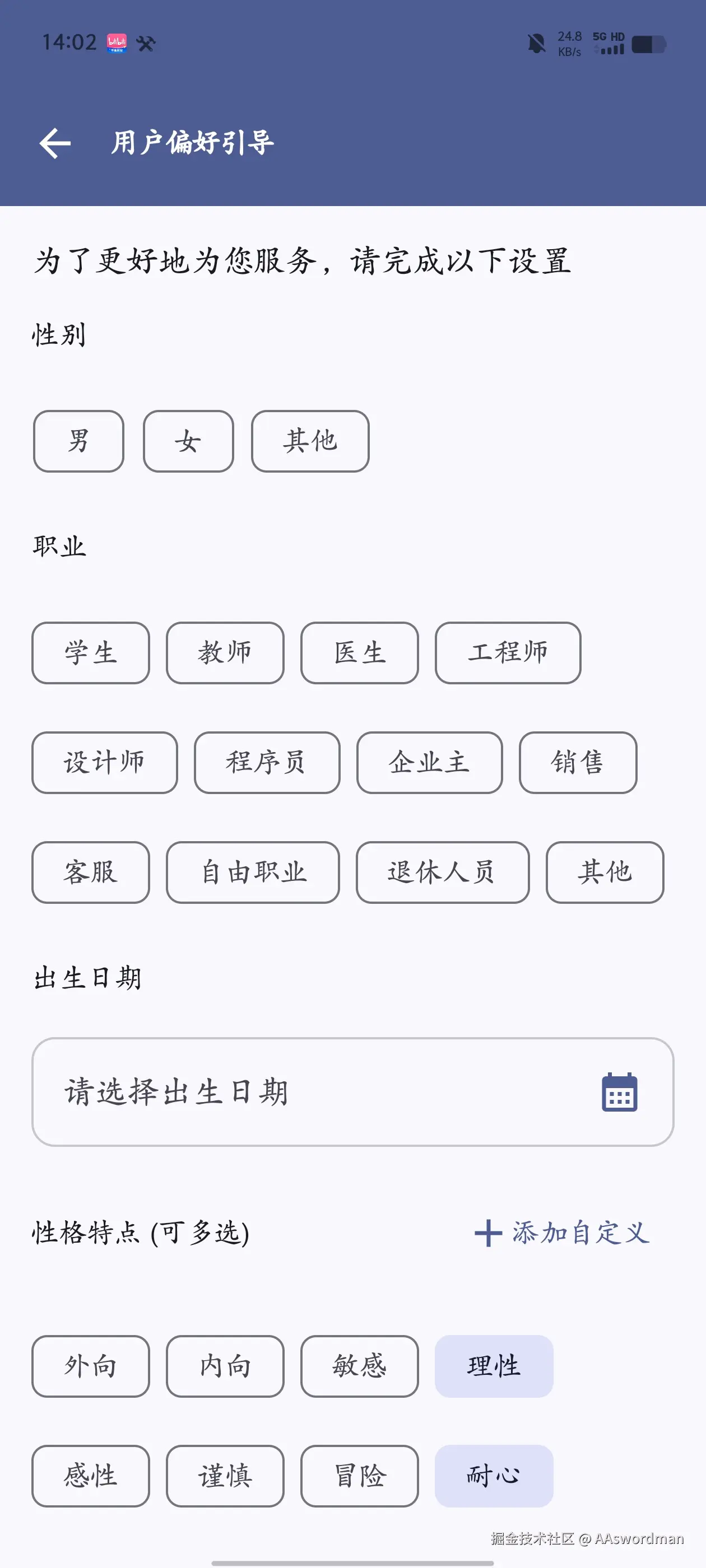Select 退休人员 occupation
The width and height of the screenshot is (706, 1568).
point(443,872)
